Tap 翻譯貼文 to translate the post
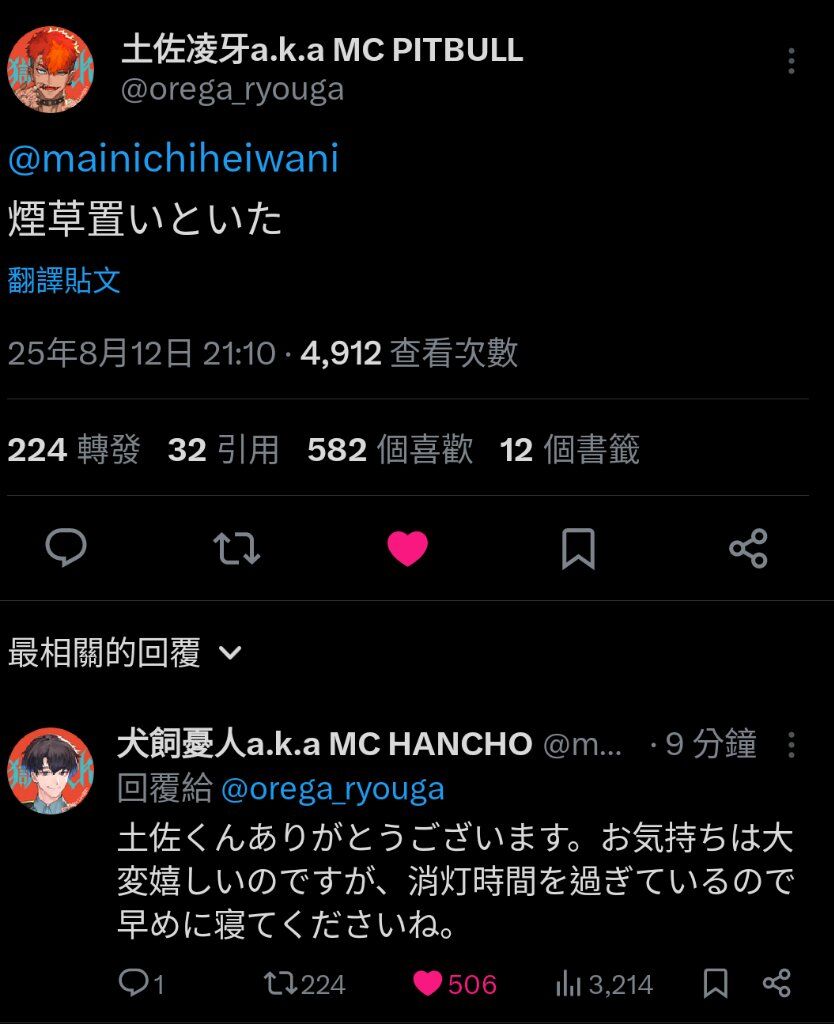The image size is (834, 1024). click(64, 280)
